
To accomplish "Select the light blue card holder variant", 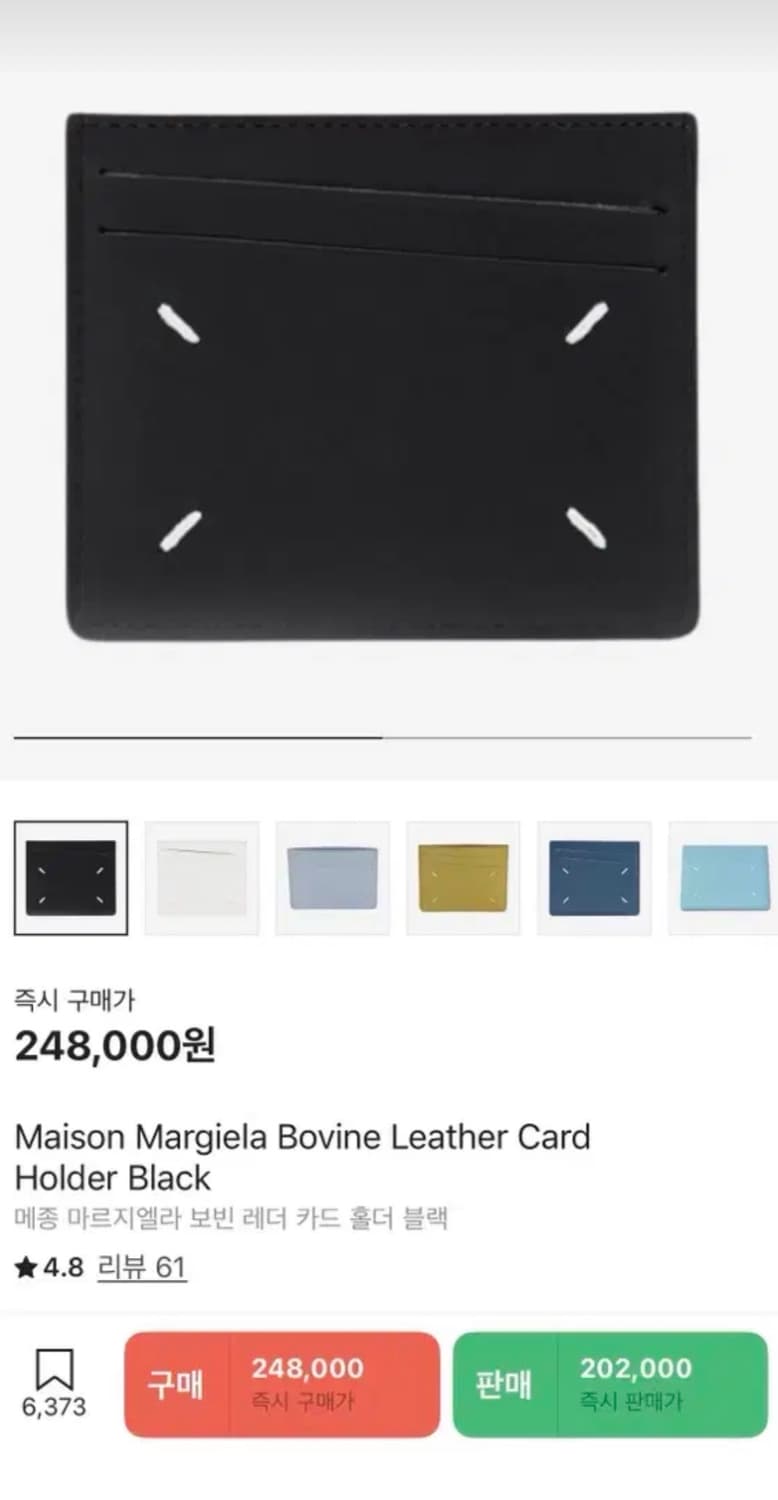I will [x=332, y=877].
